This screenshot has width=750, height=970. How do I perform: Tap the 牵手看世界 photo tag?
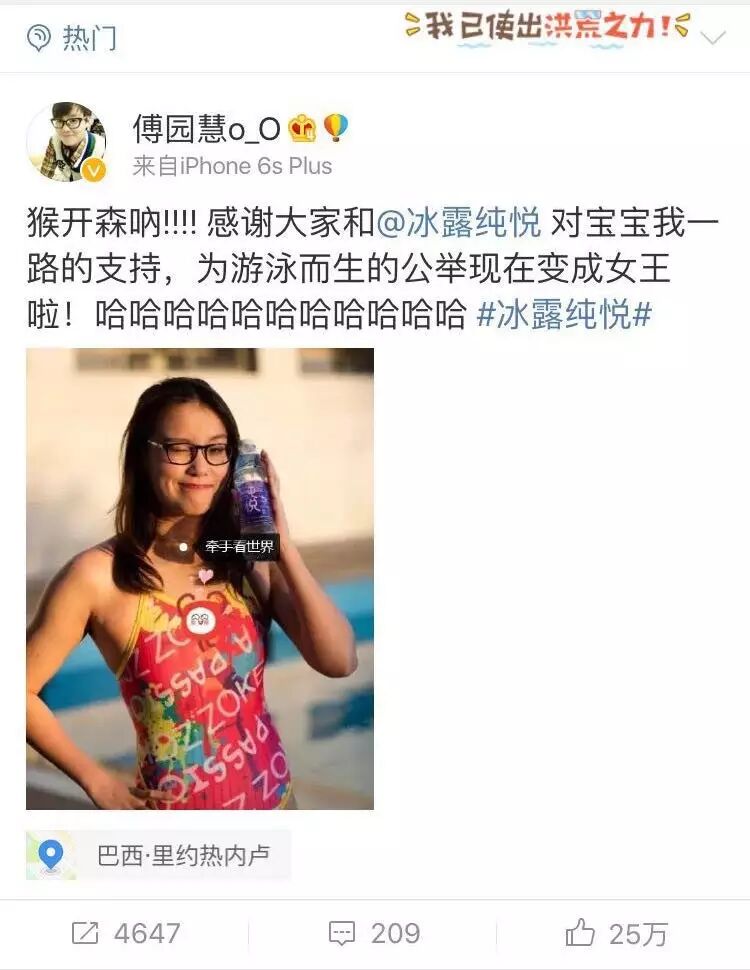238,546
